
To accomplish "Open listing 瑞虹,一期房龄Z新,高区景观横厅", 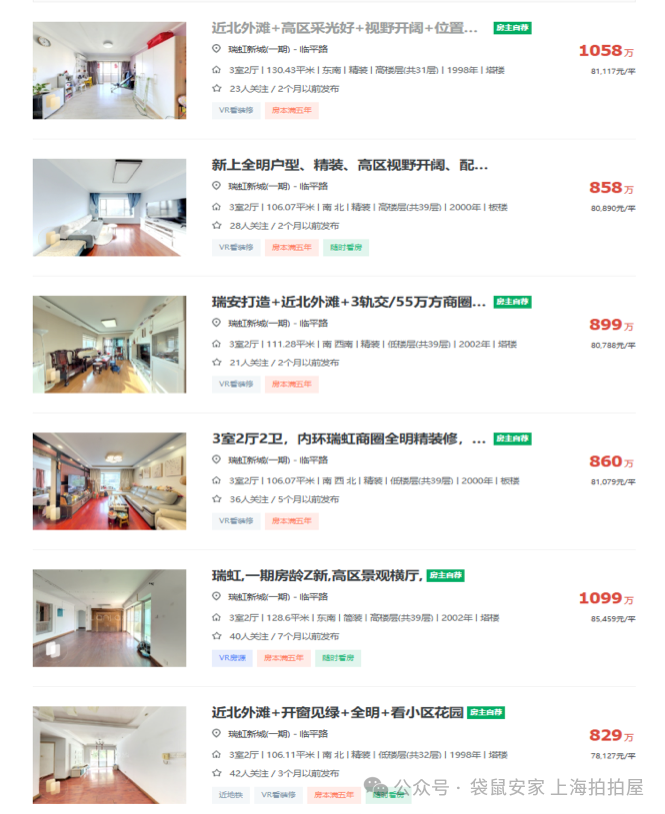I will coord(316,575).
